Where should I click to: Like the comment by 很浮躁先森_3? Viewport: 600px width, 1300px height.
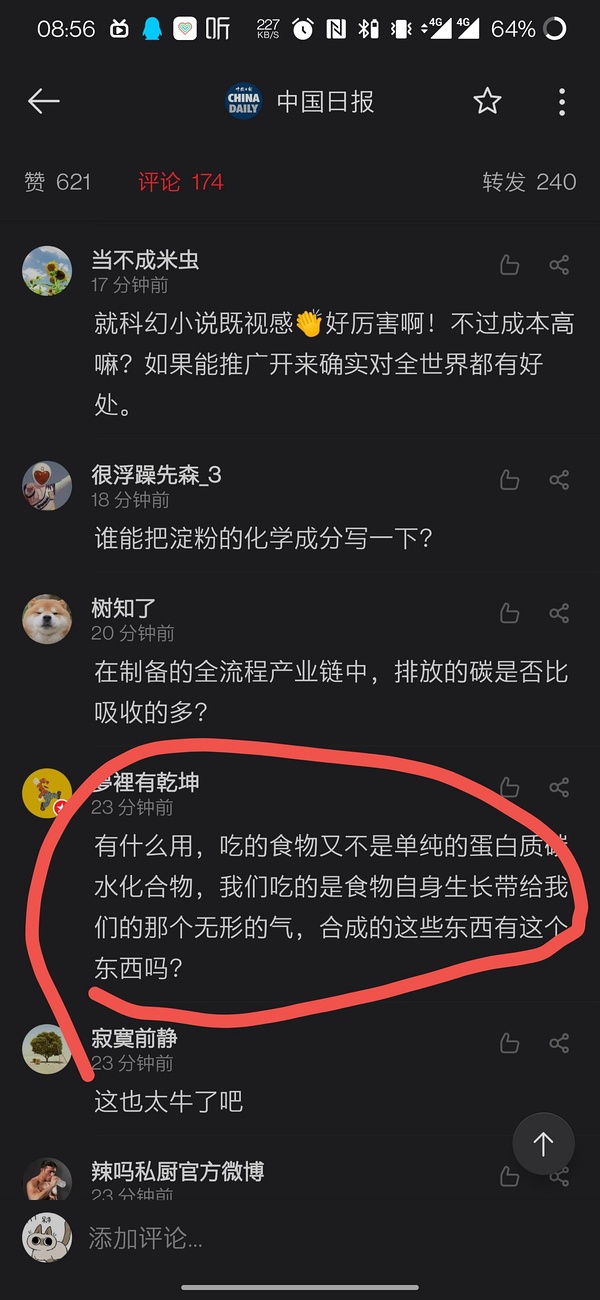click(x=510, y=480)
